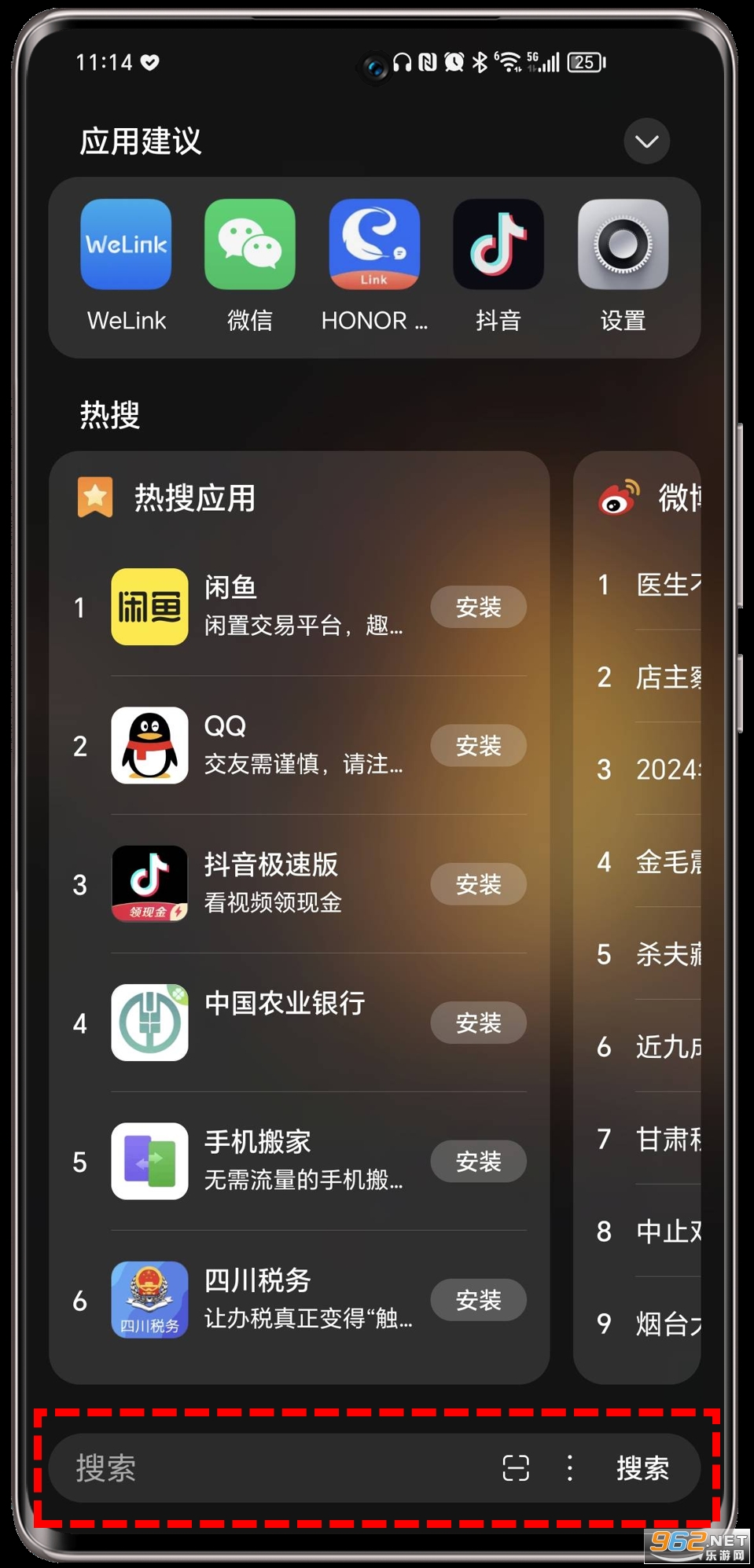754x1568 pixels.
Task: Click the 中国农业银行 bank app icon
Action: (x=149, y=1022)
